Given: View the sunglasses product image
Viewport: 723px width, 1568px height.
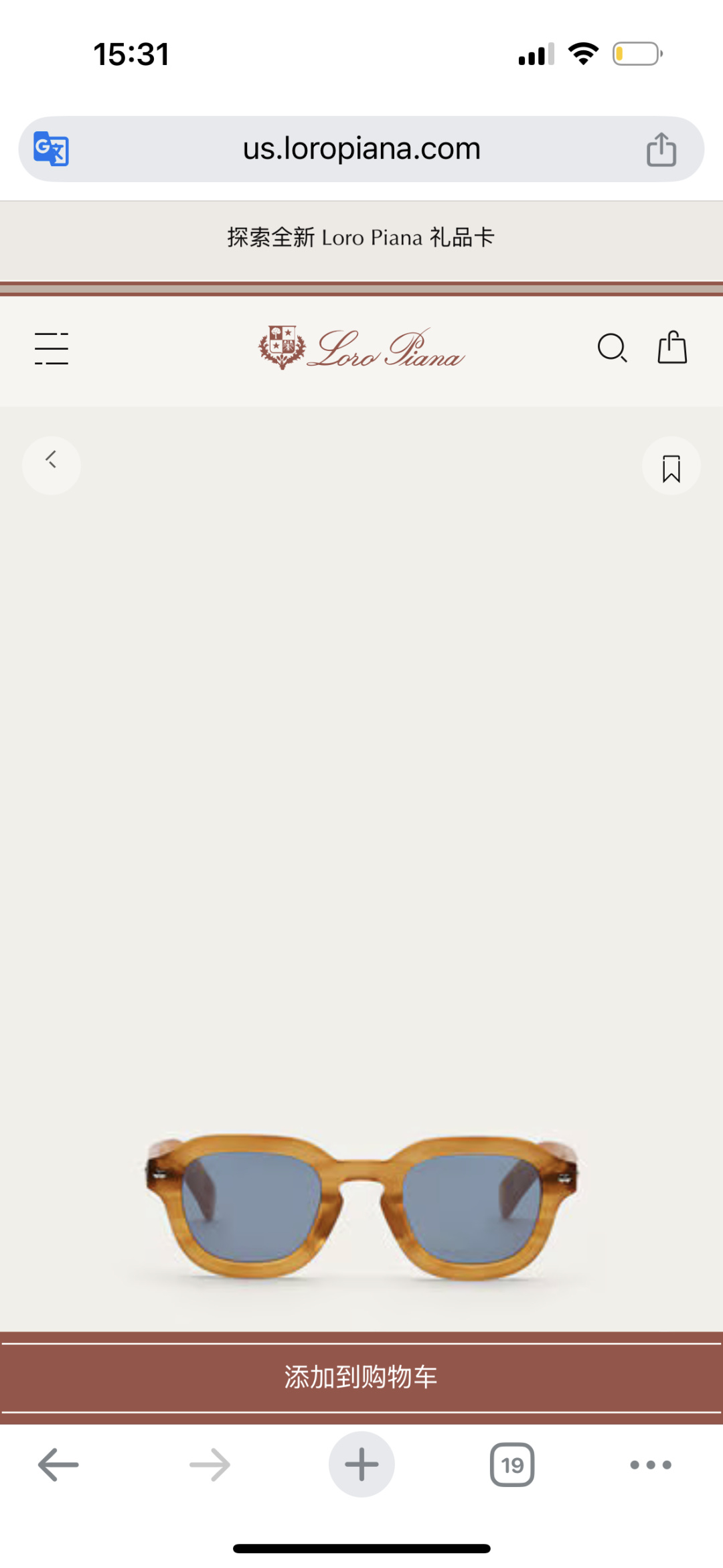Looking at the screenshot, I should click(x=361, y=1206).
